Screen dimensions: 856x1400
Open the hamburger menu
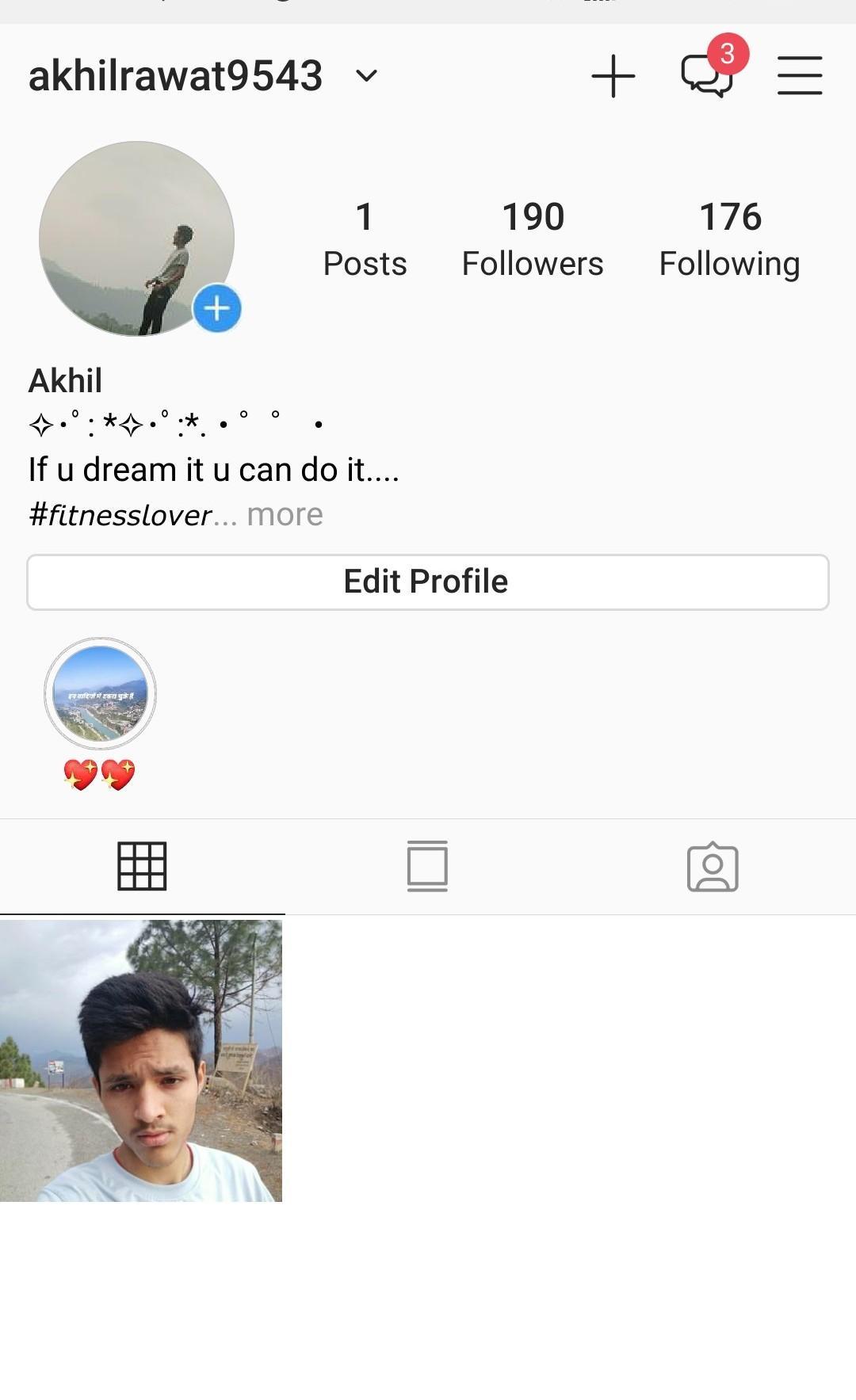[x=799, y=76]
